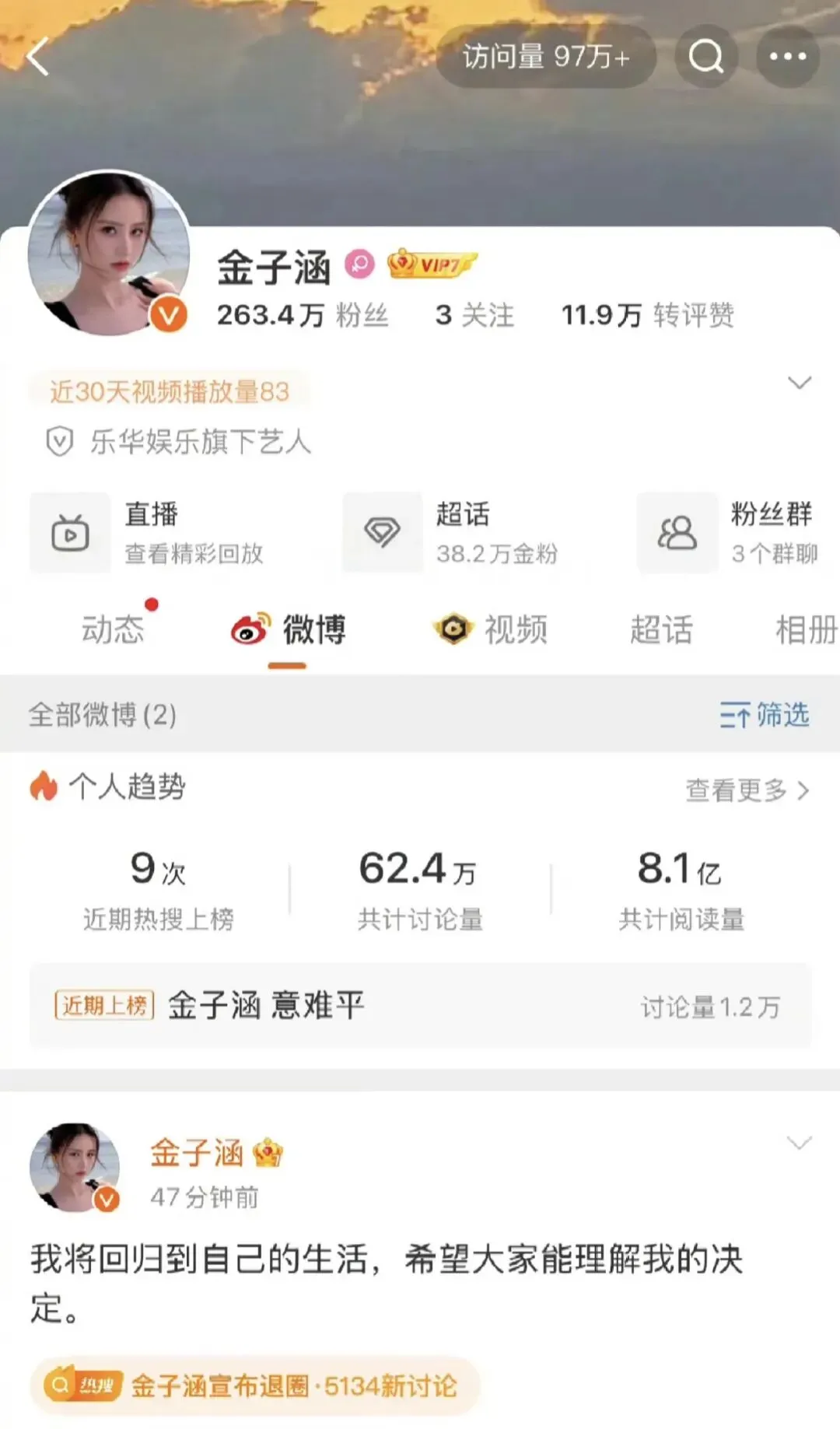
Task: Tap 筛选 to filter posts
Action: [765, 714]
